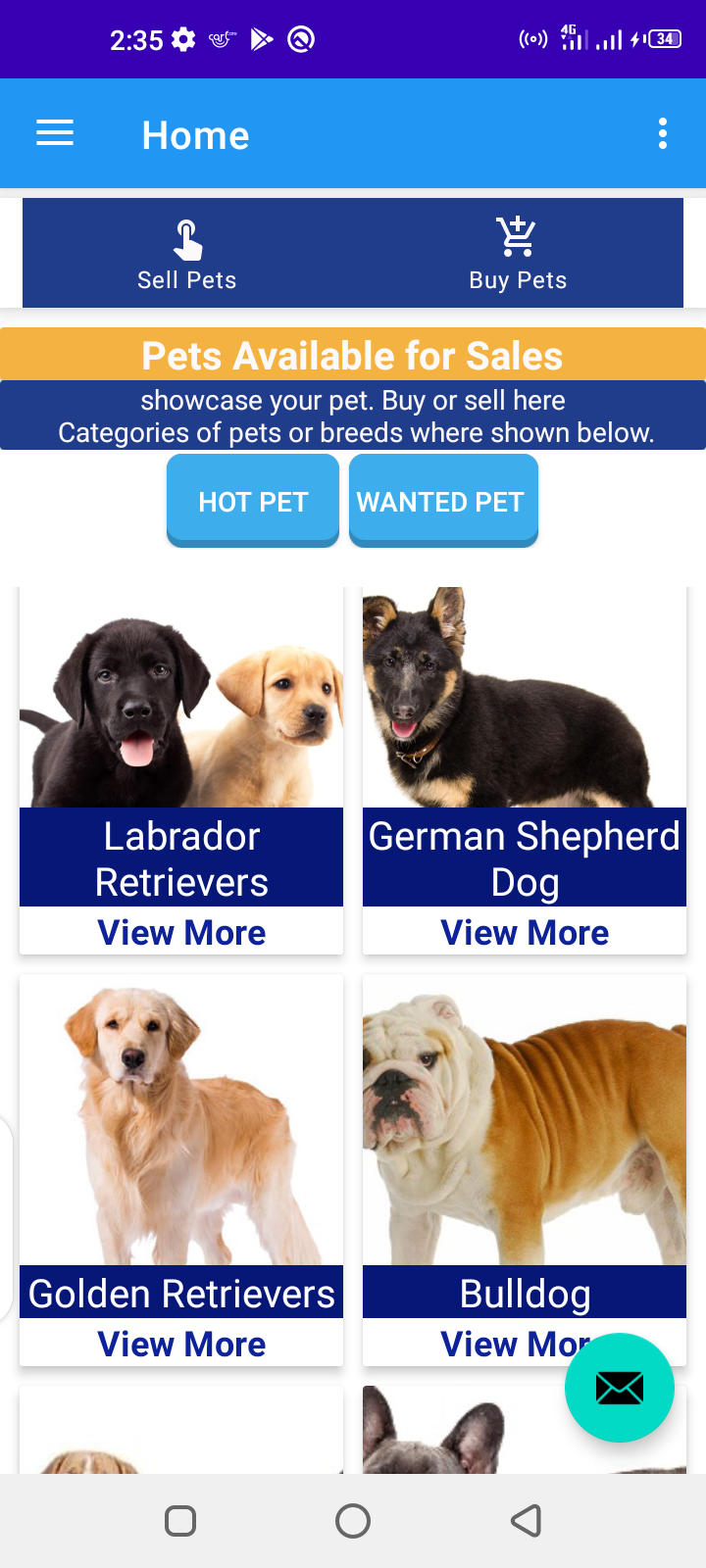Open the Bulldog photo card
706x1568 pixels.
coord(525,1119)
